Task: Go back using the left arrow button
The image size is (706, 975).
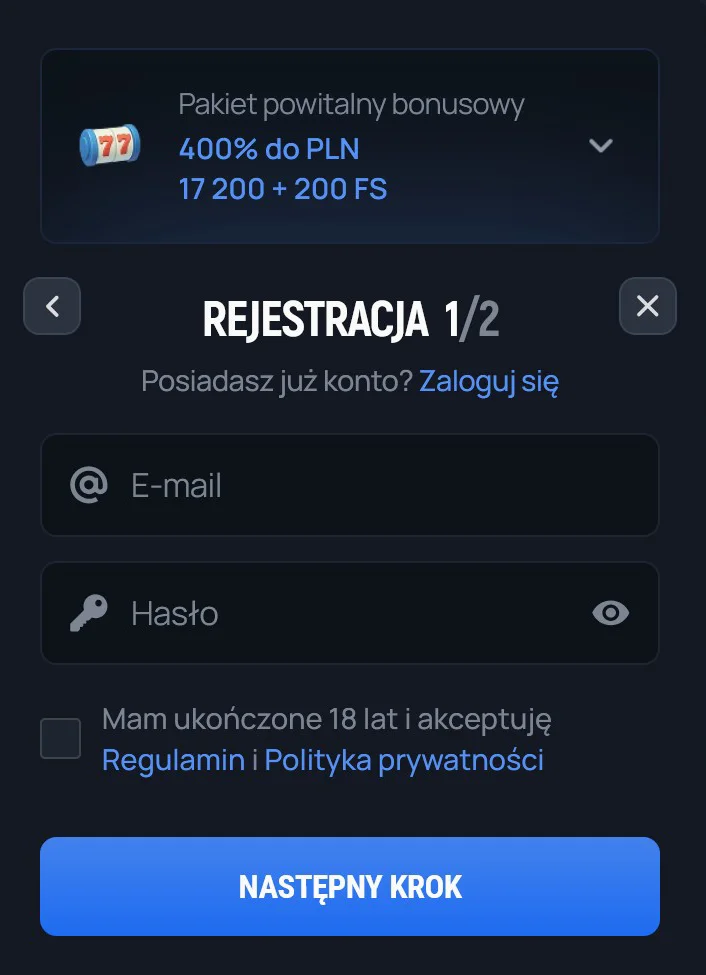Action: tap(52, 306)
